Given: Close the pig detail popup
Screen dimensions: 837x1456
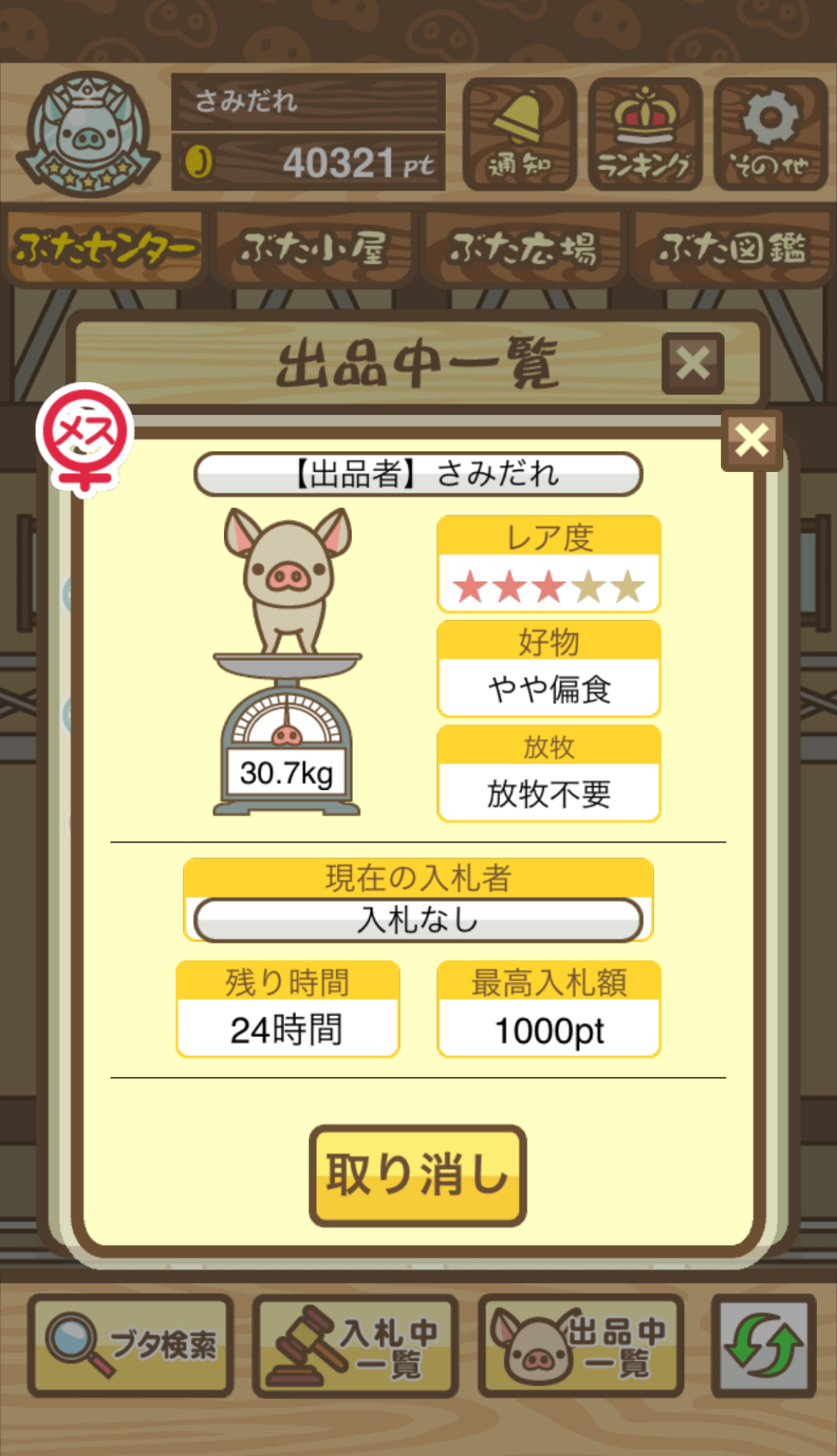Looking at the screenshot, I should tap(751, 440).
